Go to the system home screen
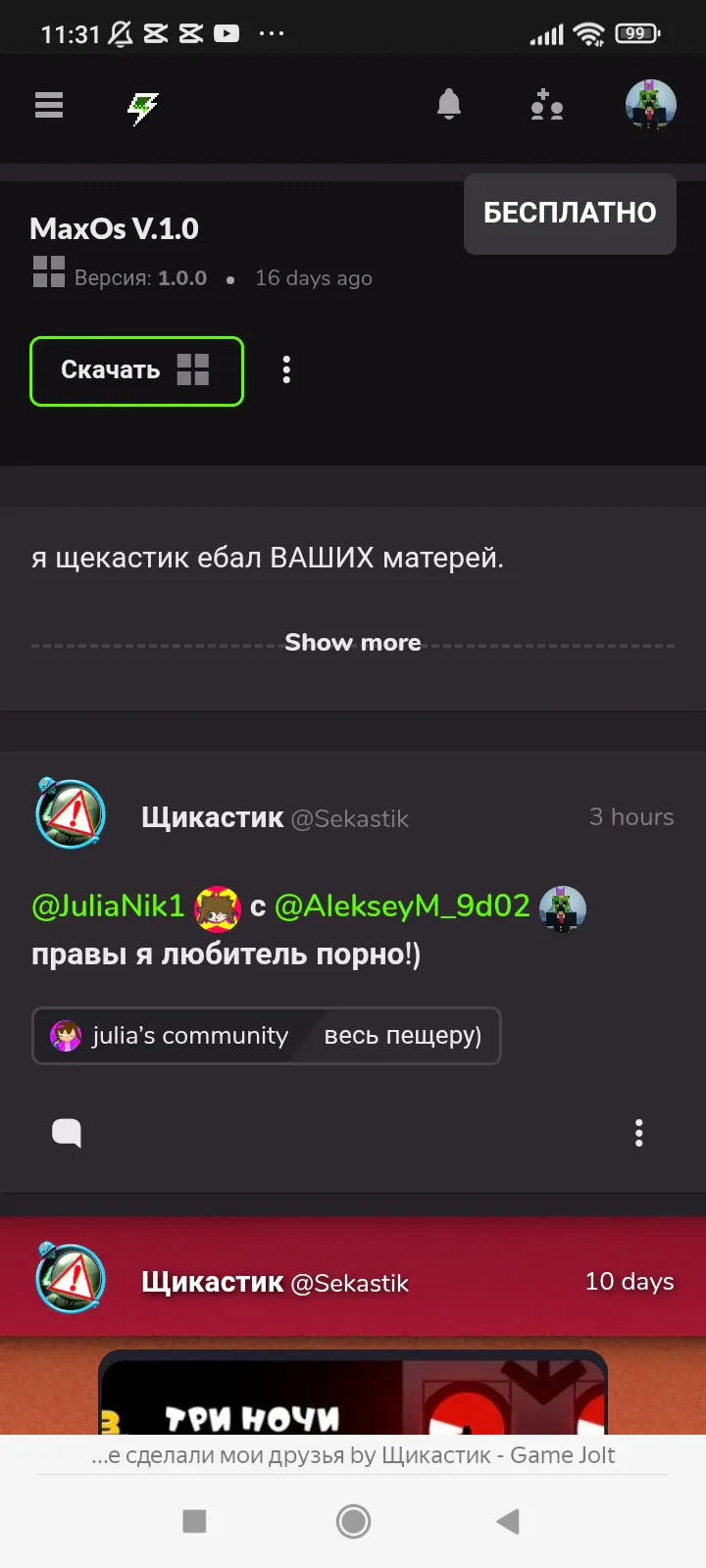This screenshot has width=706, height=1568. (353, 1521)
